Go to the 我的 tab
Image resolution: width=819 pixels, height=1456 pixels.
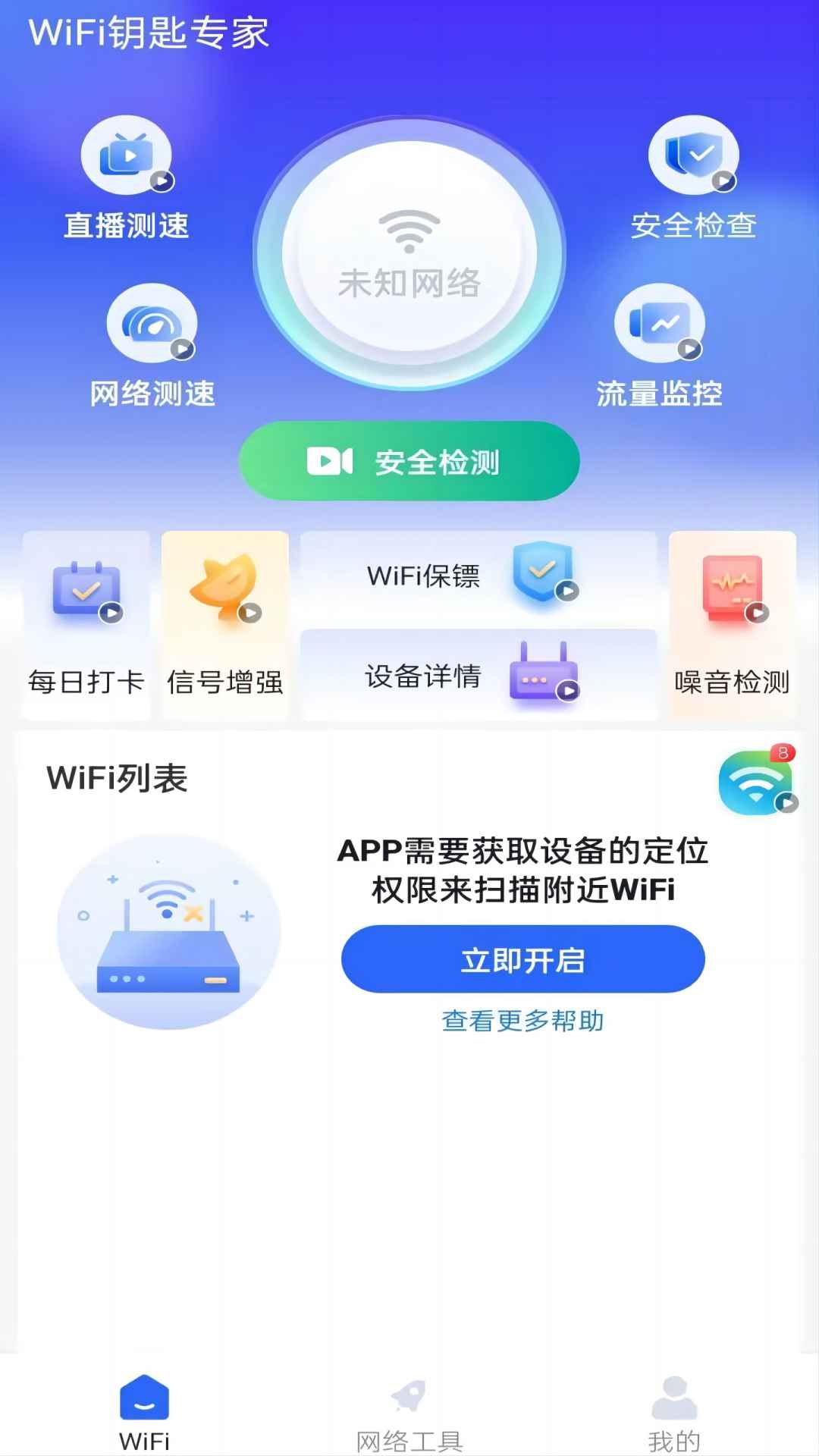(674, 1412)
